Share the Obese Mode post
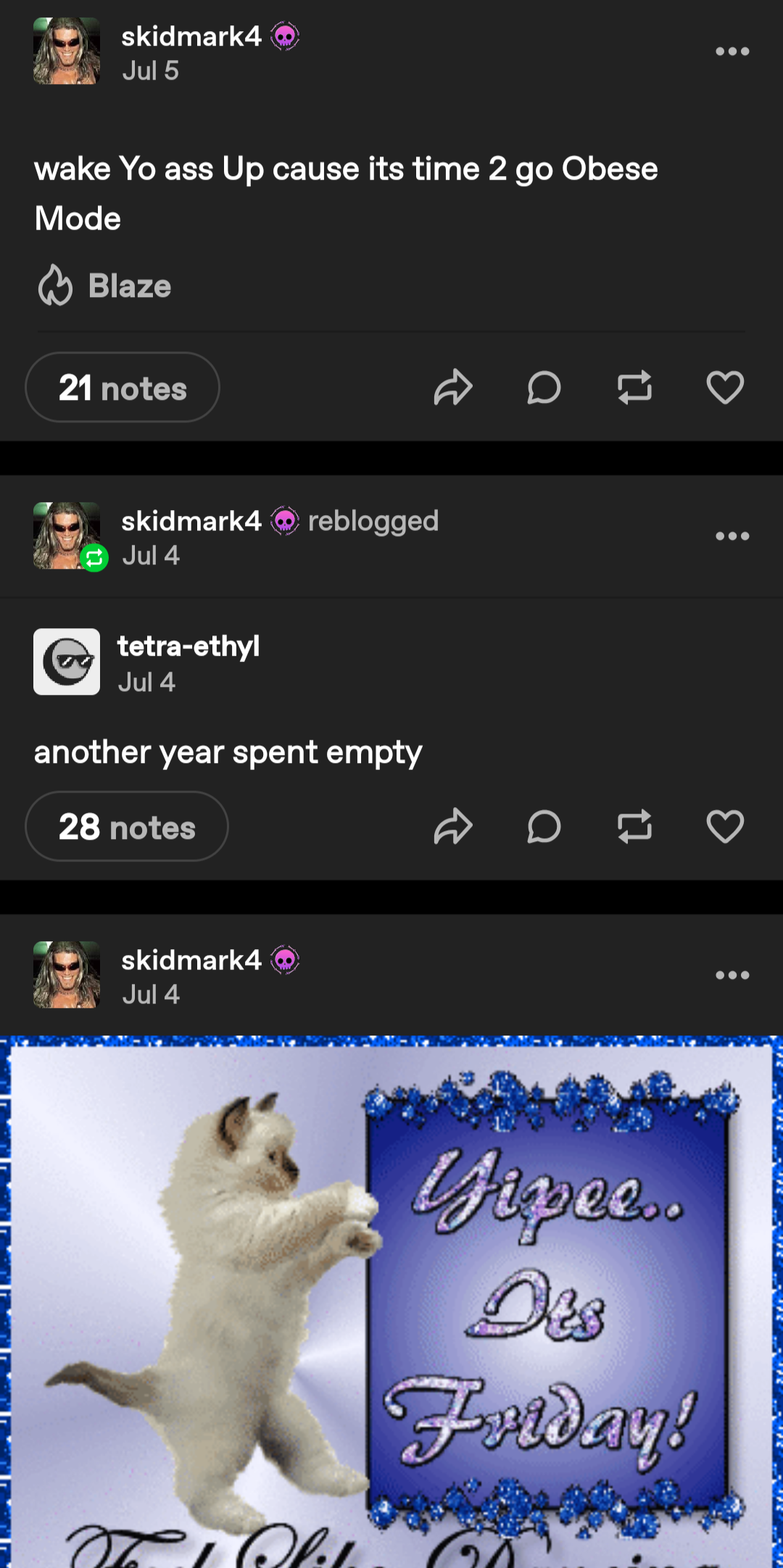Image resolution: width=783 pixels, height=1568 pixels. pyautogui.click(x=453, y=388)
